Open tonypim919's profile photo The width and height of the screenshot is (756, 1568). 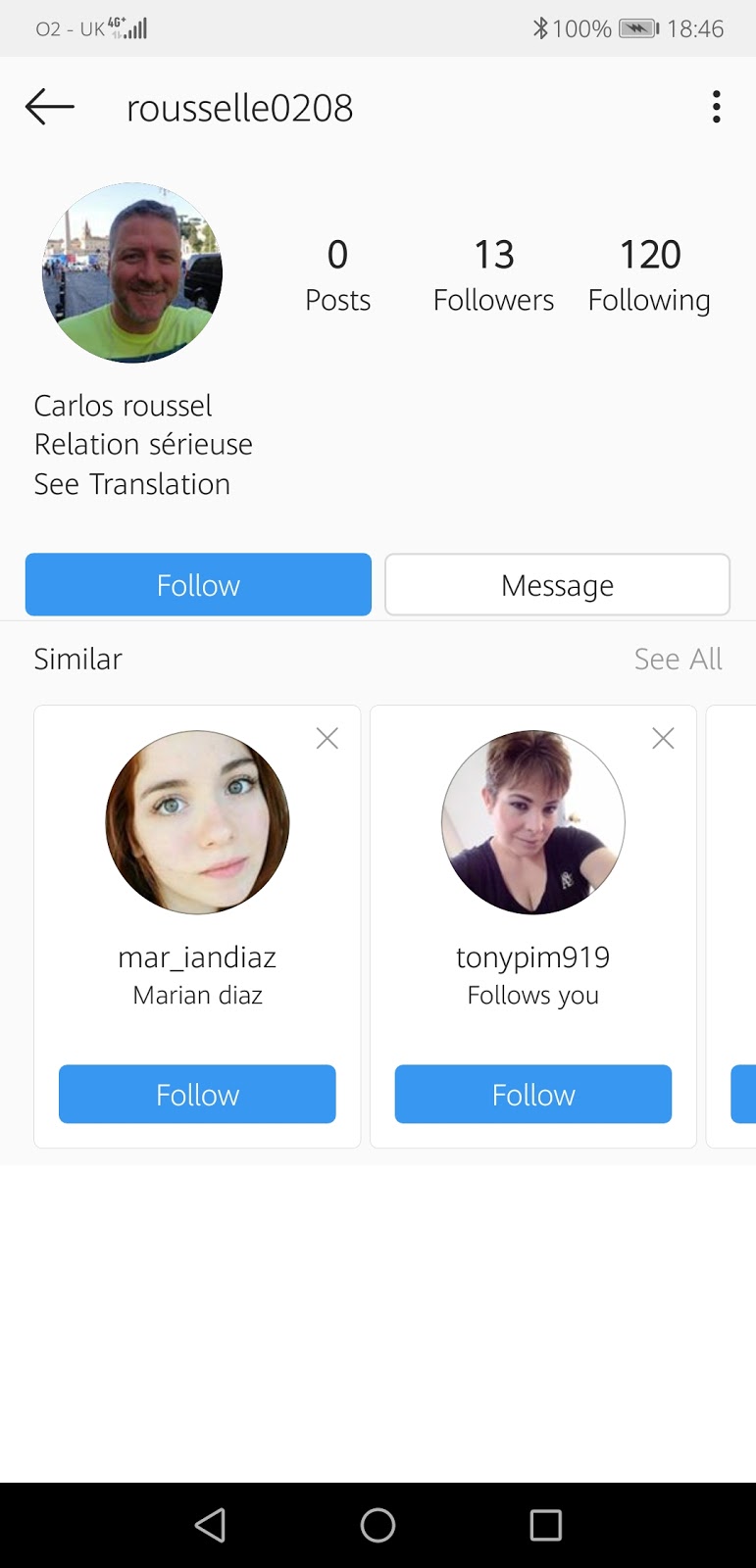(x=533, y=822)
